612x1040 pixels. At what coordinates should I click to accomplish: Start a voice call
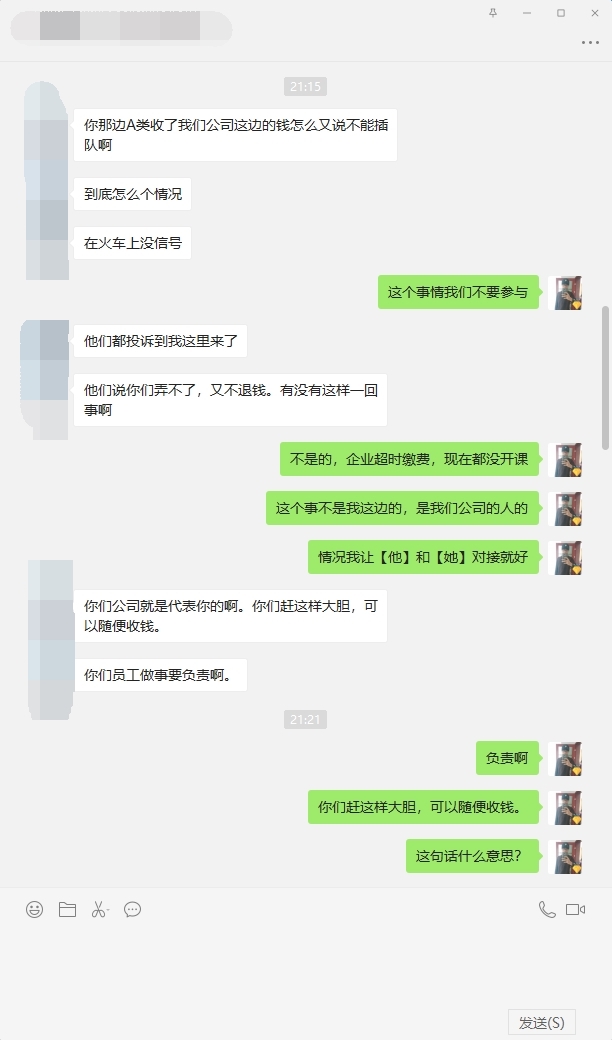[x=547, y=909]
